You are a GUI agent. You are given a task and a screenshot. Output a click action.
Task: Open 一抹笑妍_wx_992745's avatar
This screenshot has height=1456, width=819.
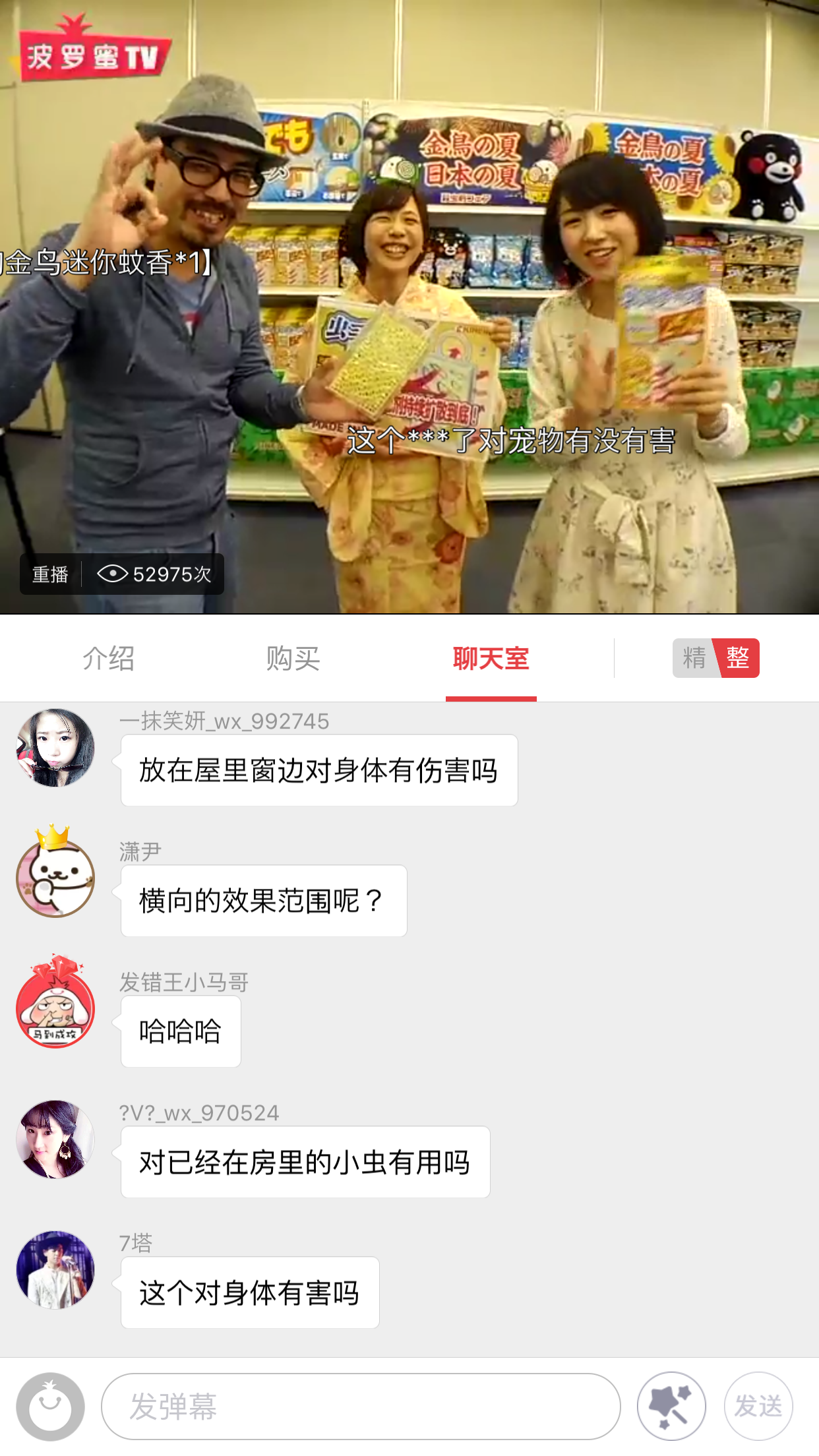(55, 748)
